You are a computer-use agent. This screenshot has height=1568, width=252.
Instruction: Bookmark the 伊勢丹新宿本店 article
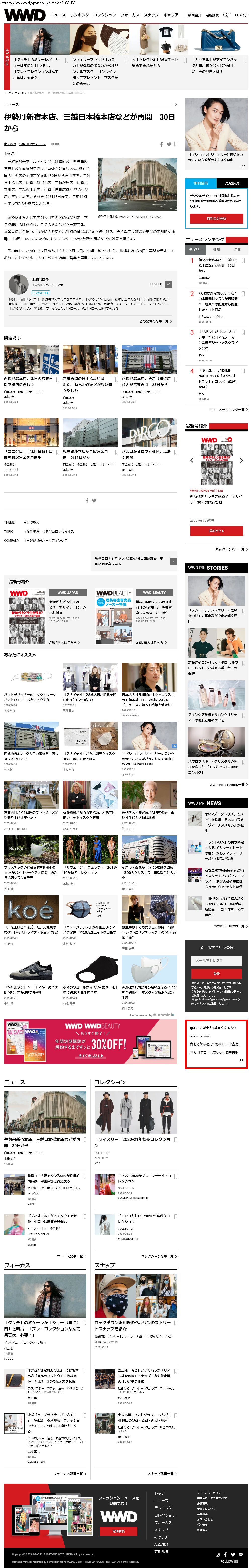pyautogui.click(x=175, y=144)
